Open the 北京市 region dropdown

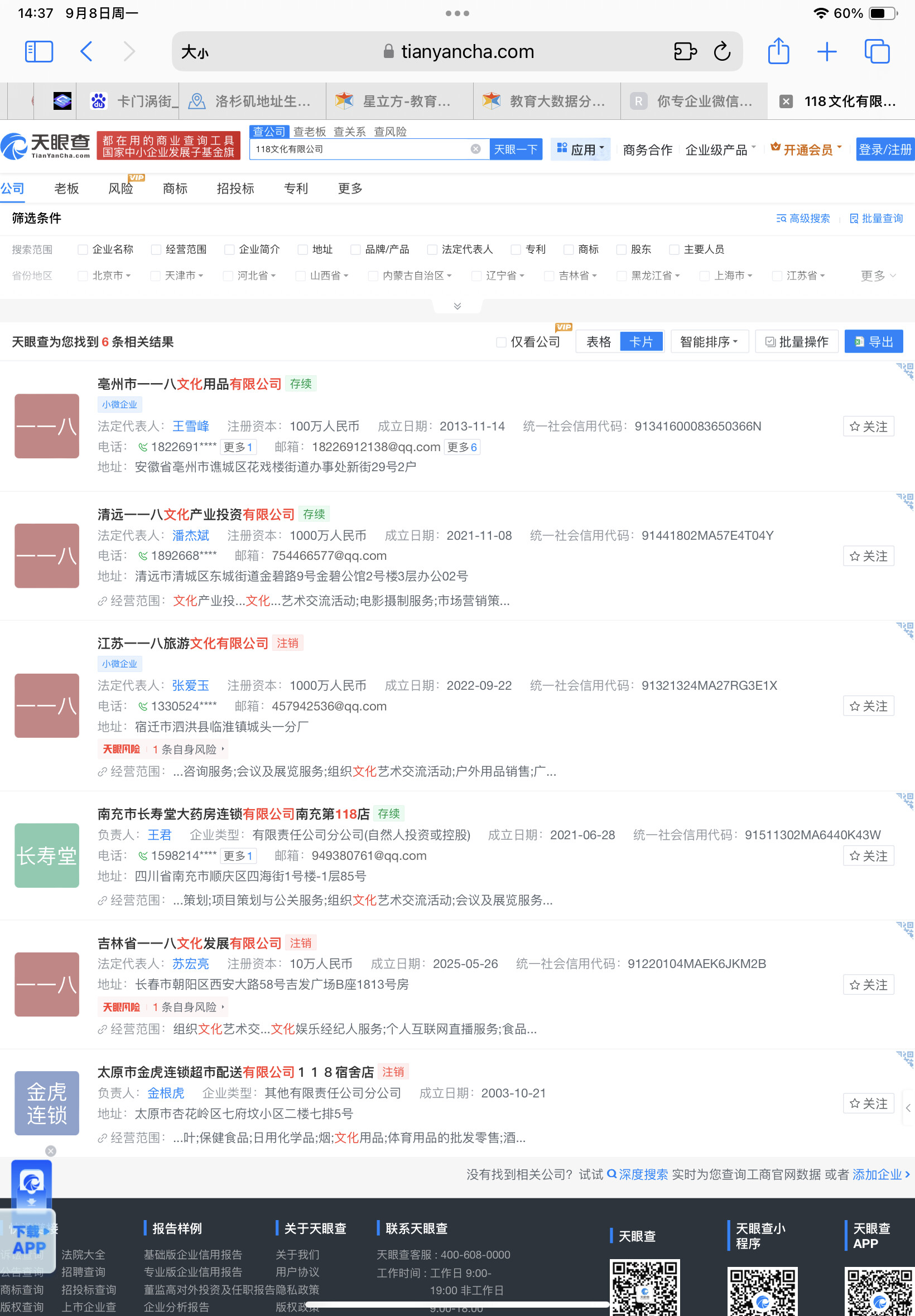pyautogui.click(x=111, y=275)
